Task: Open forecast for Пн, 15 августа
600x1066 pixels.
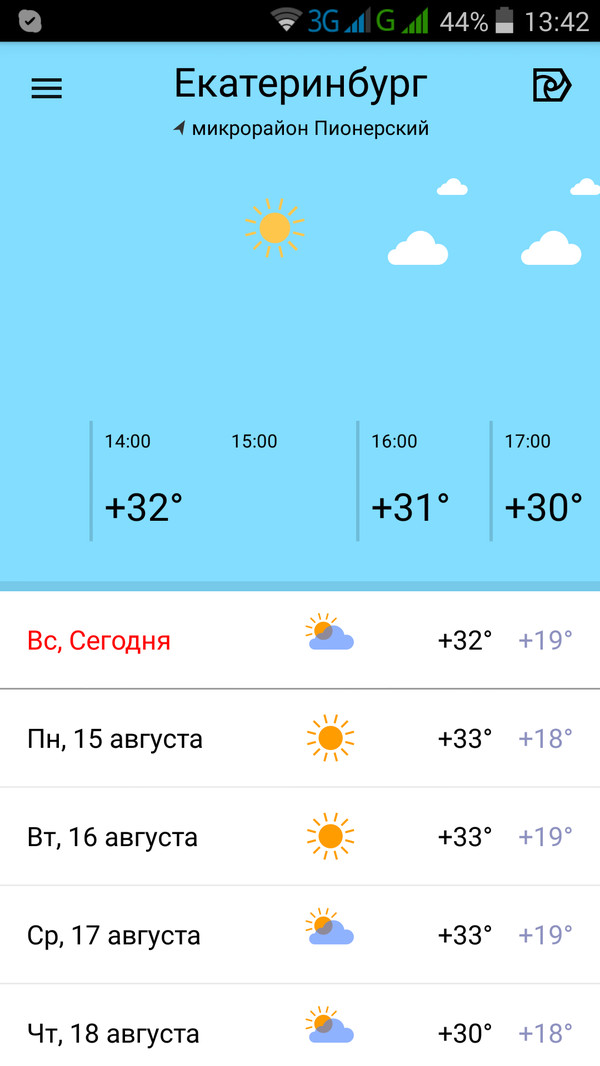Action: click(x=300, y=739)
